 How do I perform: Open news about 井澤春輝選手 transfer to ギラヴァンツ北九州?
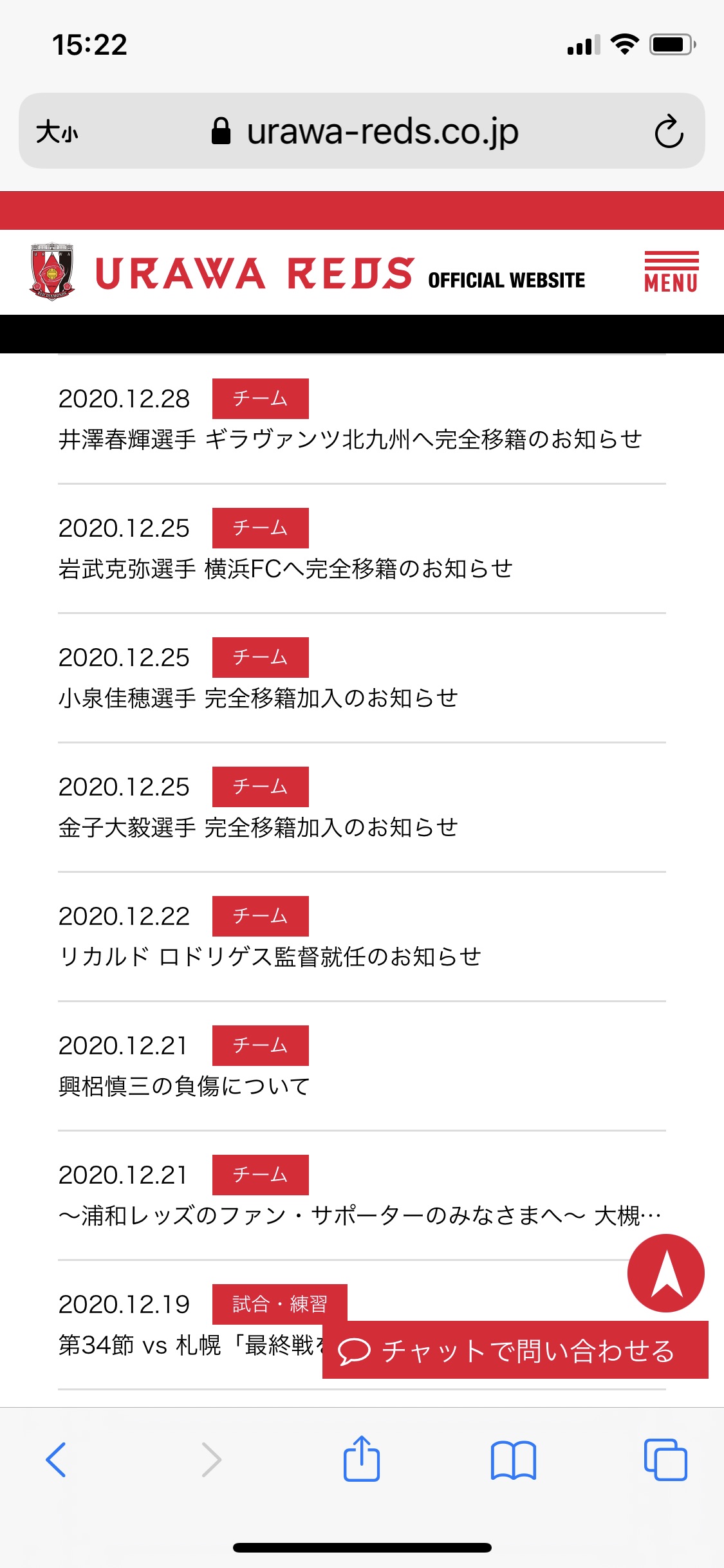(350, 440)
